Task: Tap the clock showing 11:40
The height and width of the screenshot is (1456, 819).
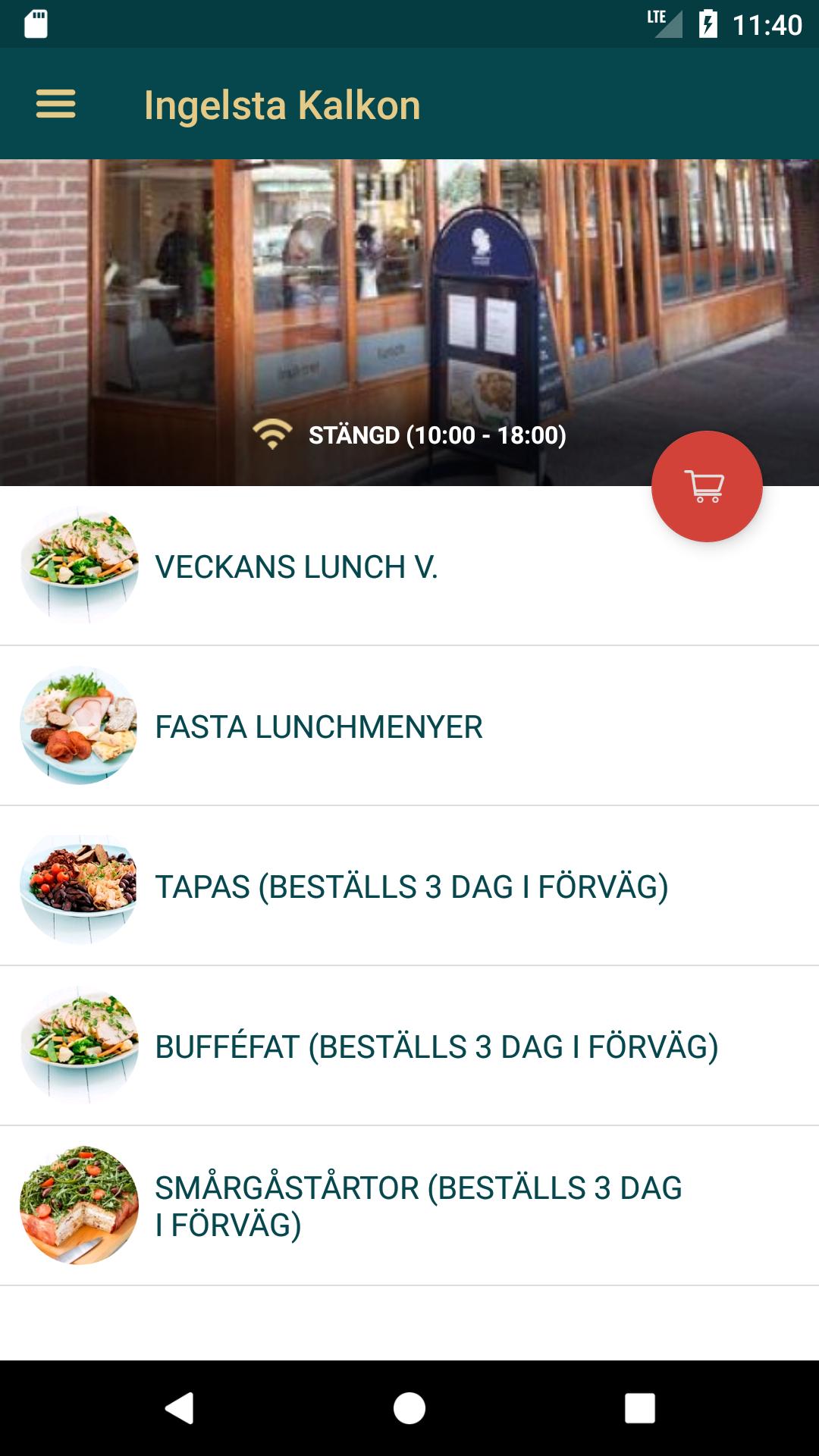Action: (765, 23)
